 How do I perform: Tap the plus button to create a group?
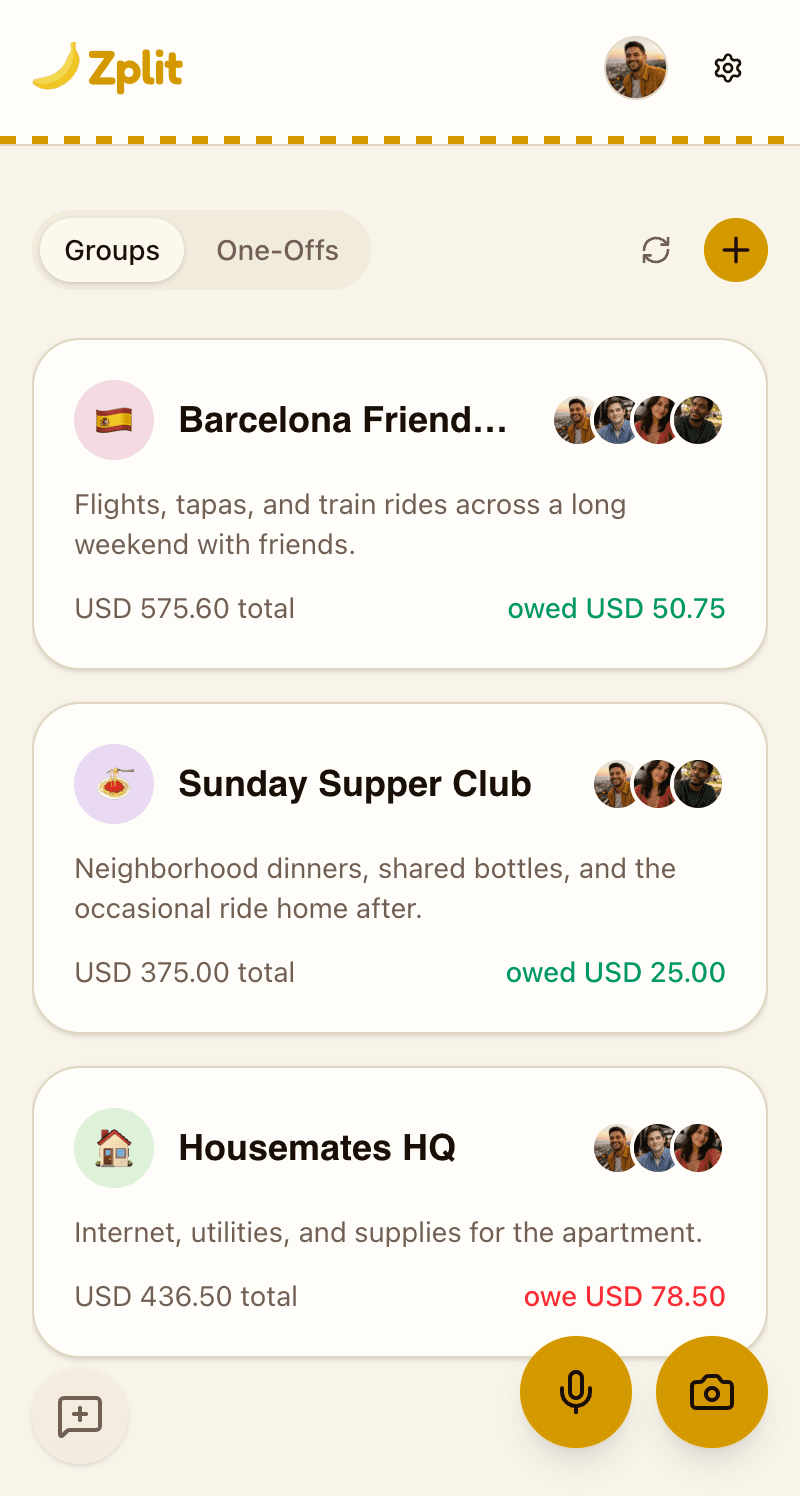(x=736, y=250)
